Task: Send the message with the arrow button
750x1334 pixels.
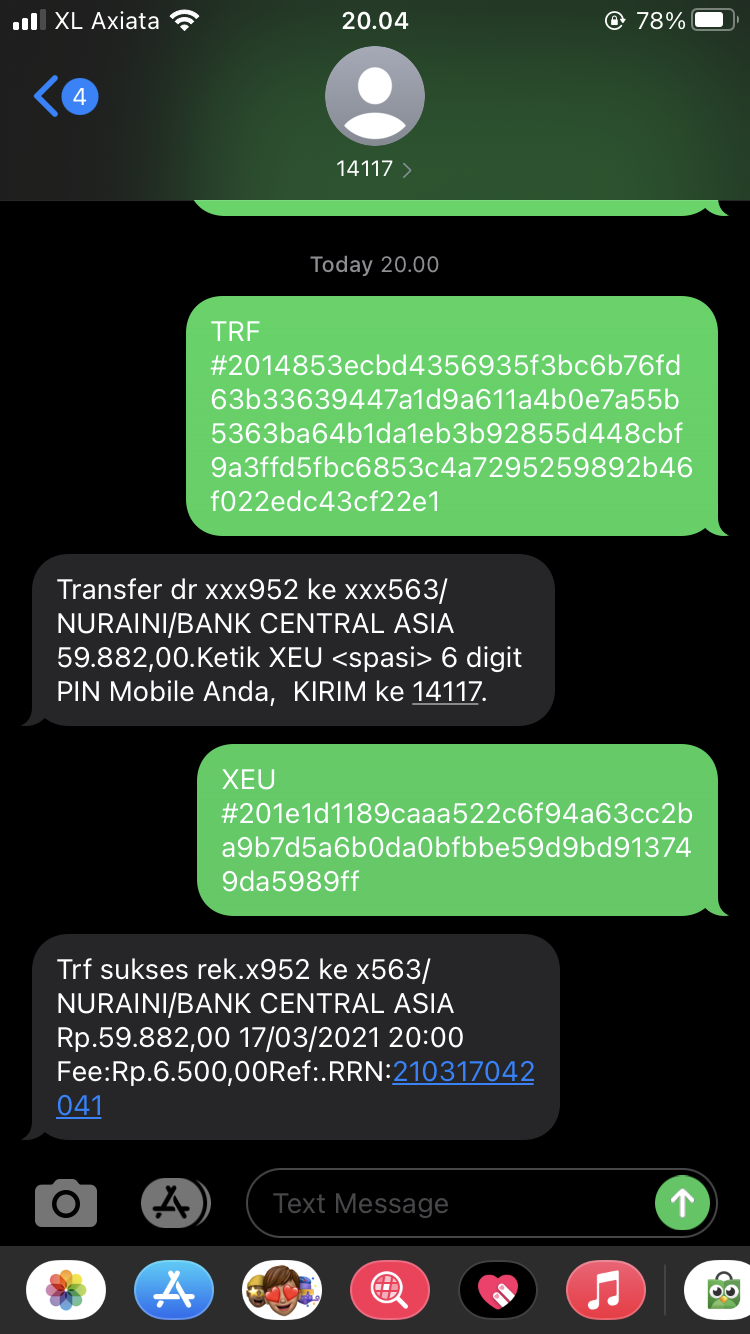Action: pos(682,1203)
